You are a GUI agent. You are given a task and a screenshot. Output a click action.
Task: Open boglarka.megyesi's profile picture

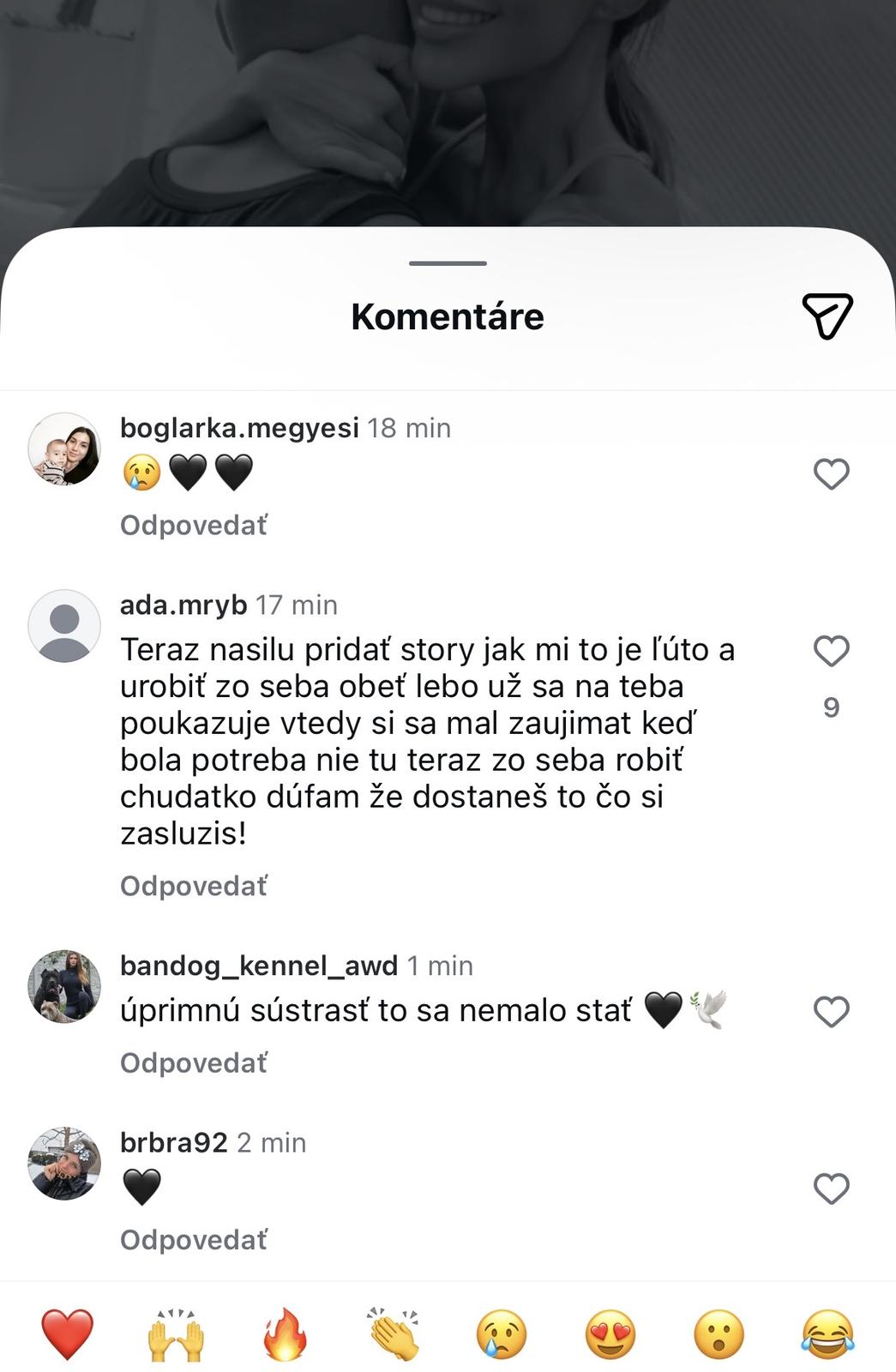tap(64, 449)
